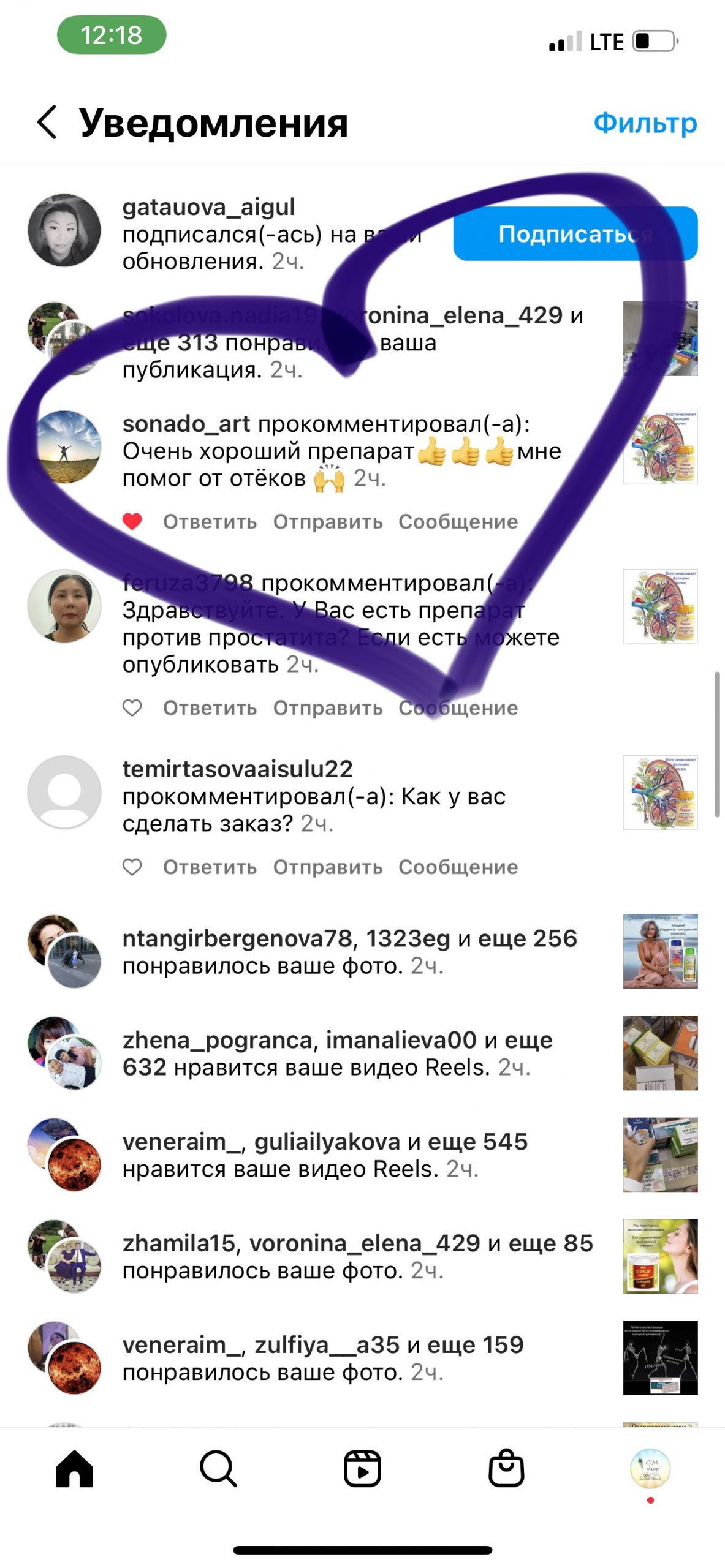Open the Shop tab

coord(506,1469)
